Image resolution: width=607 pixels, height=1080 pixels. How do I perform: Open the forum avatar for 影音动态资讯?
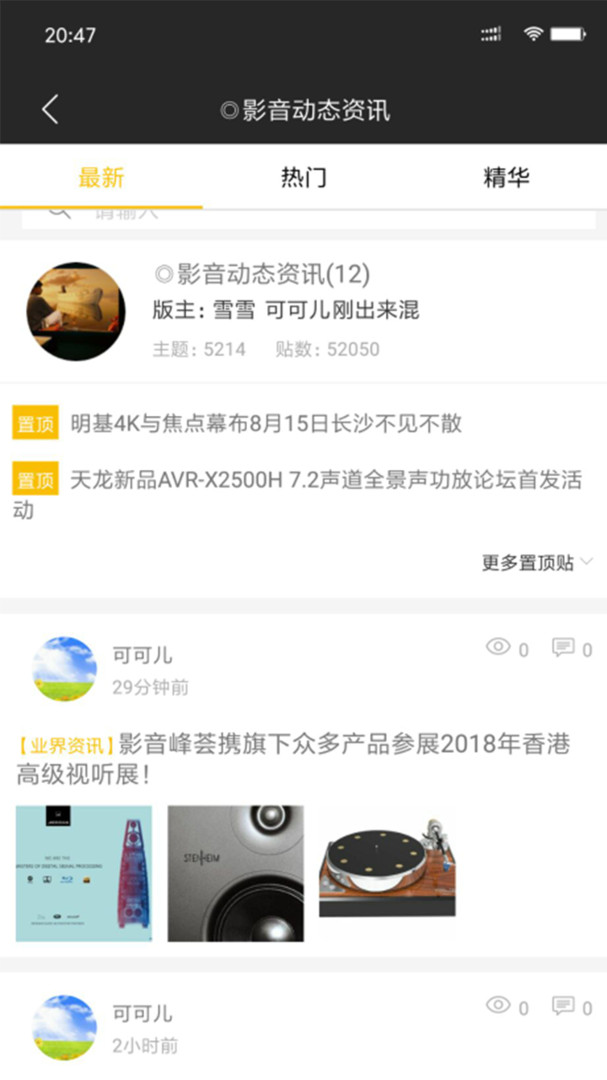(x=76, y=312)
